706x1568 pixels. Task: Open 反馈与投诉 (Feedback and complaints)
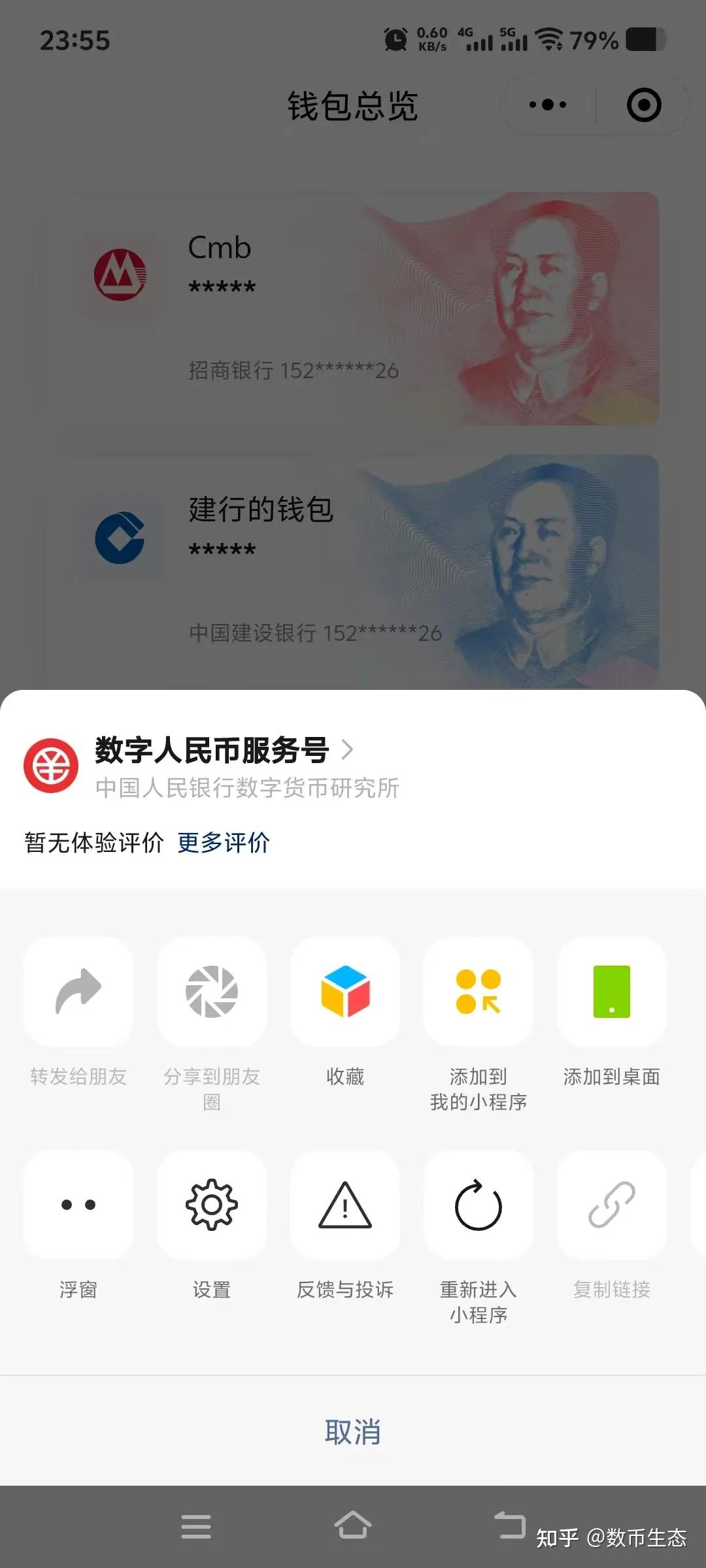[x=345, y=1205]
